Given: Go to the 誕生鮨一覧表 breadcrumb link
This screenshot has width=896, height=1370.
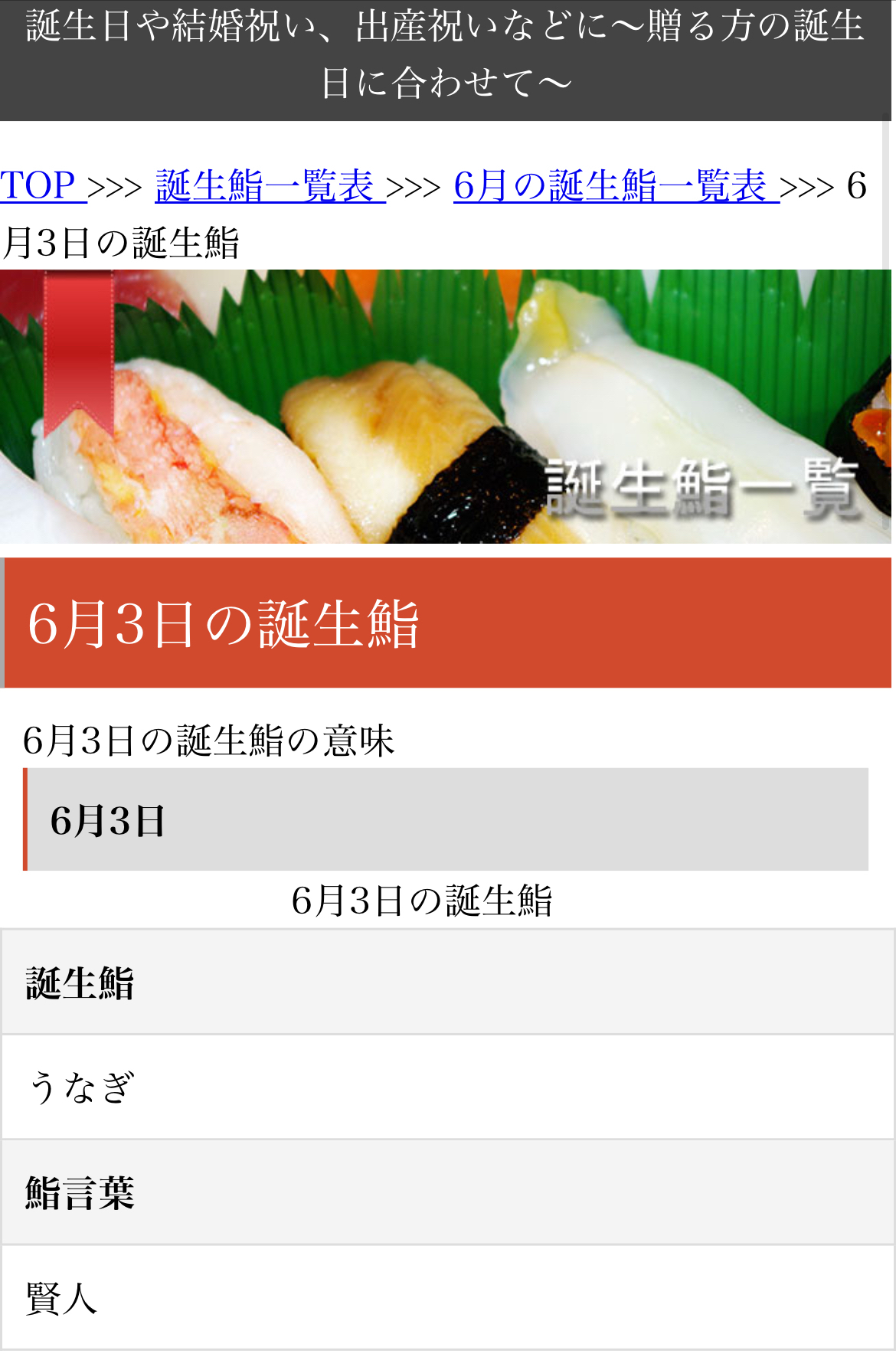Looking at the screenshot, I should coord(265,186).
